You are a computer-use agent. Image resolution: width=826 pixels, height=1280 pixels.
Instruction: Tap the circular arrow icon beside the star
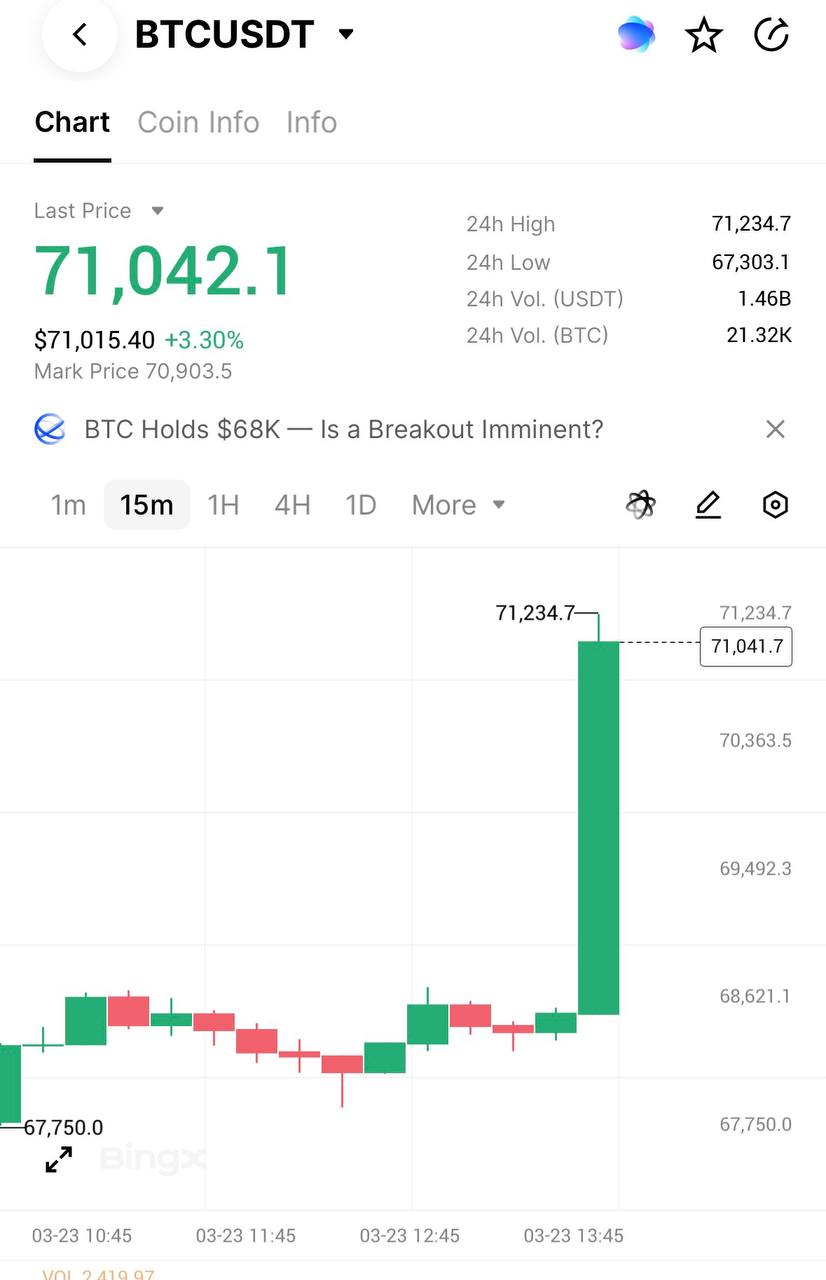click(771, 36)
